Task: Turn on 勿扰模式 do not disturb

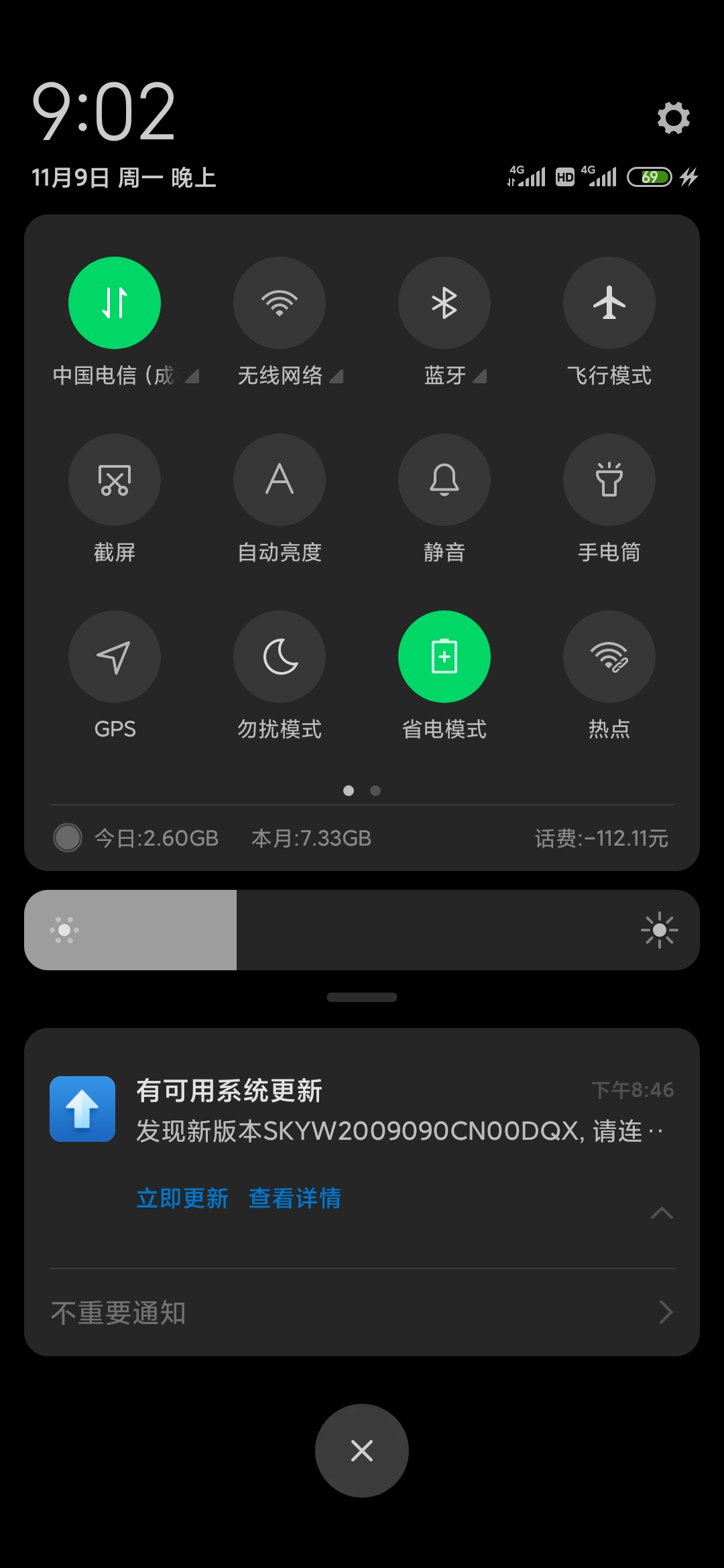Action: [280, 657]
